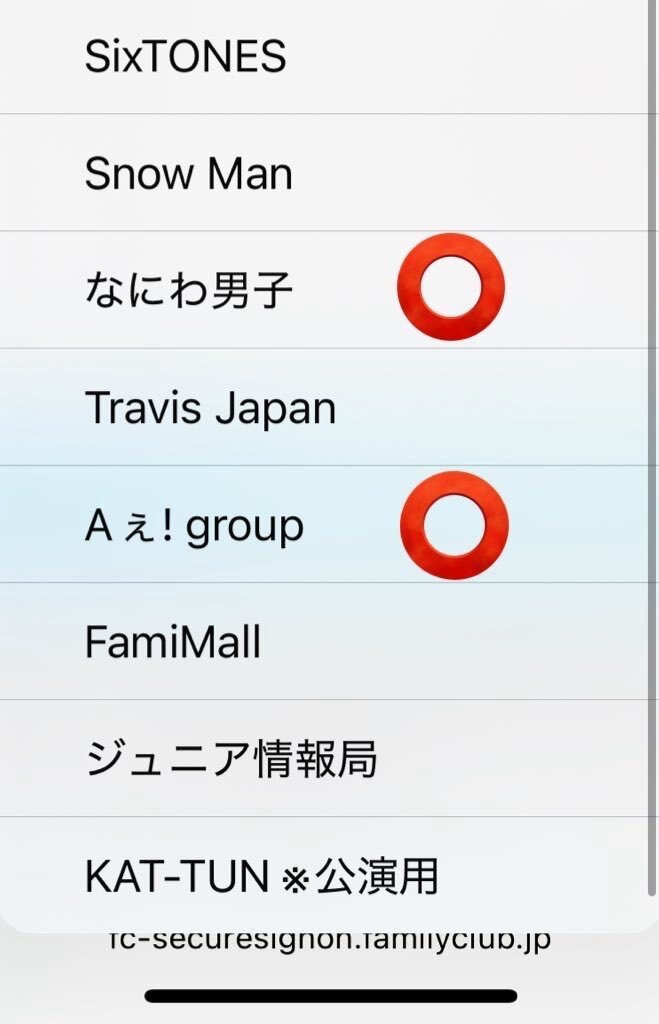Choose the Snow Man option
Viewport: 659px width, 1024px height.
pos(189,174)
